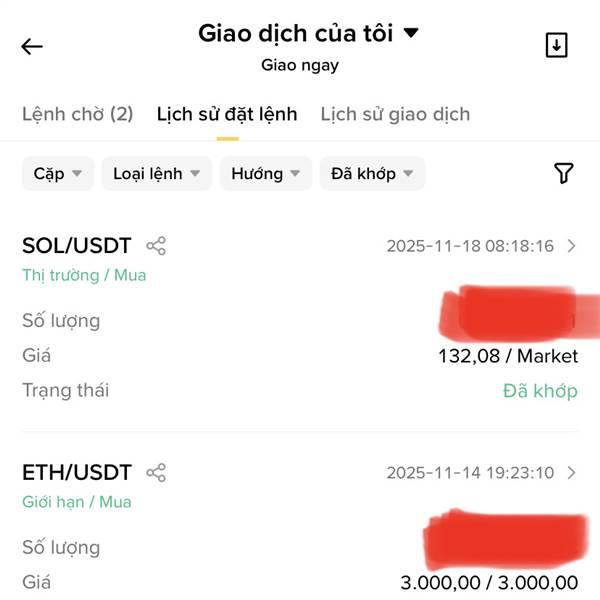Tap the download export icon
This screenshot has height=600, width=600.
556,45
